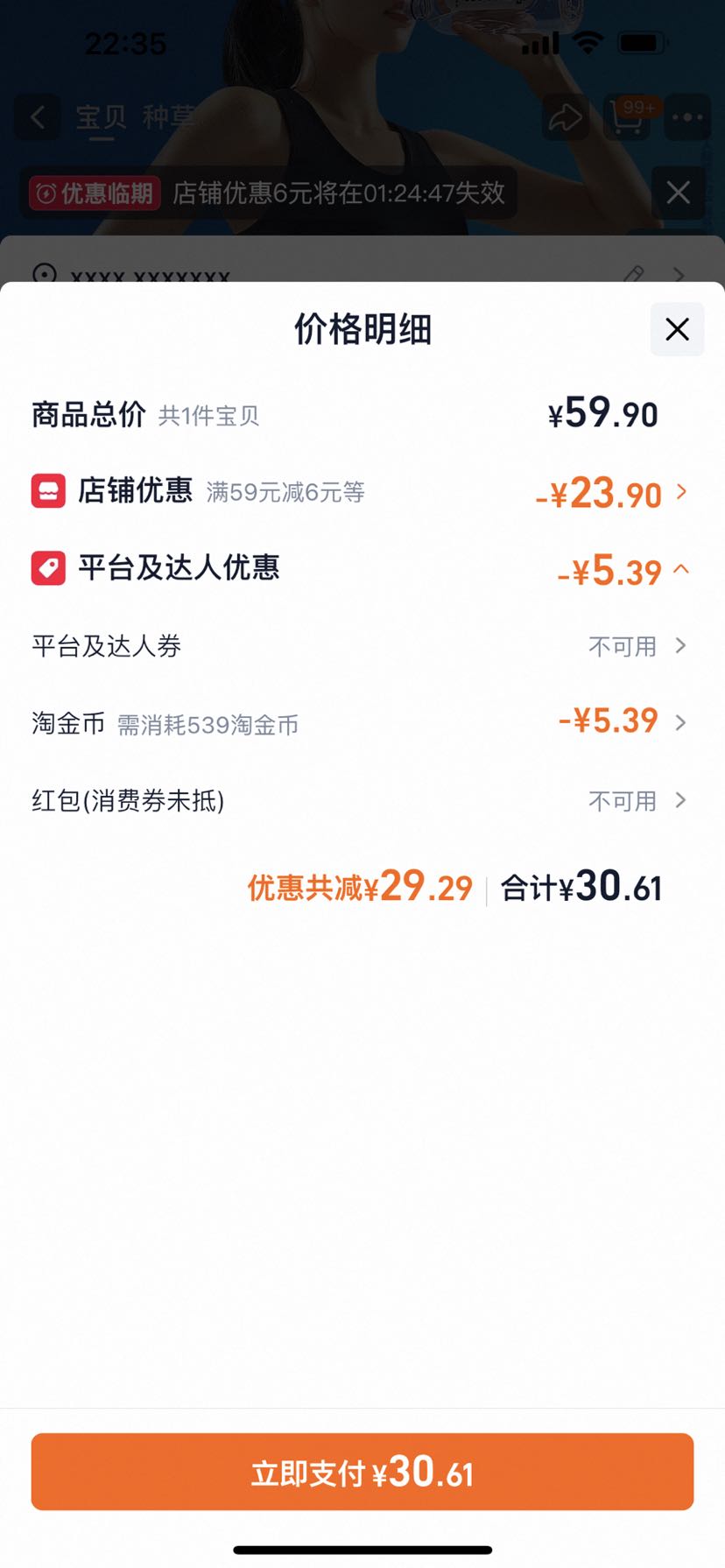Screen dimensions: 725x1568
Task: Open the 平台及达人券 coupon row
Action: point(362,646)
